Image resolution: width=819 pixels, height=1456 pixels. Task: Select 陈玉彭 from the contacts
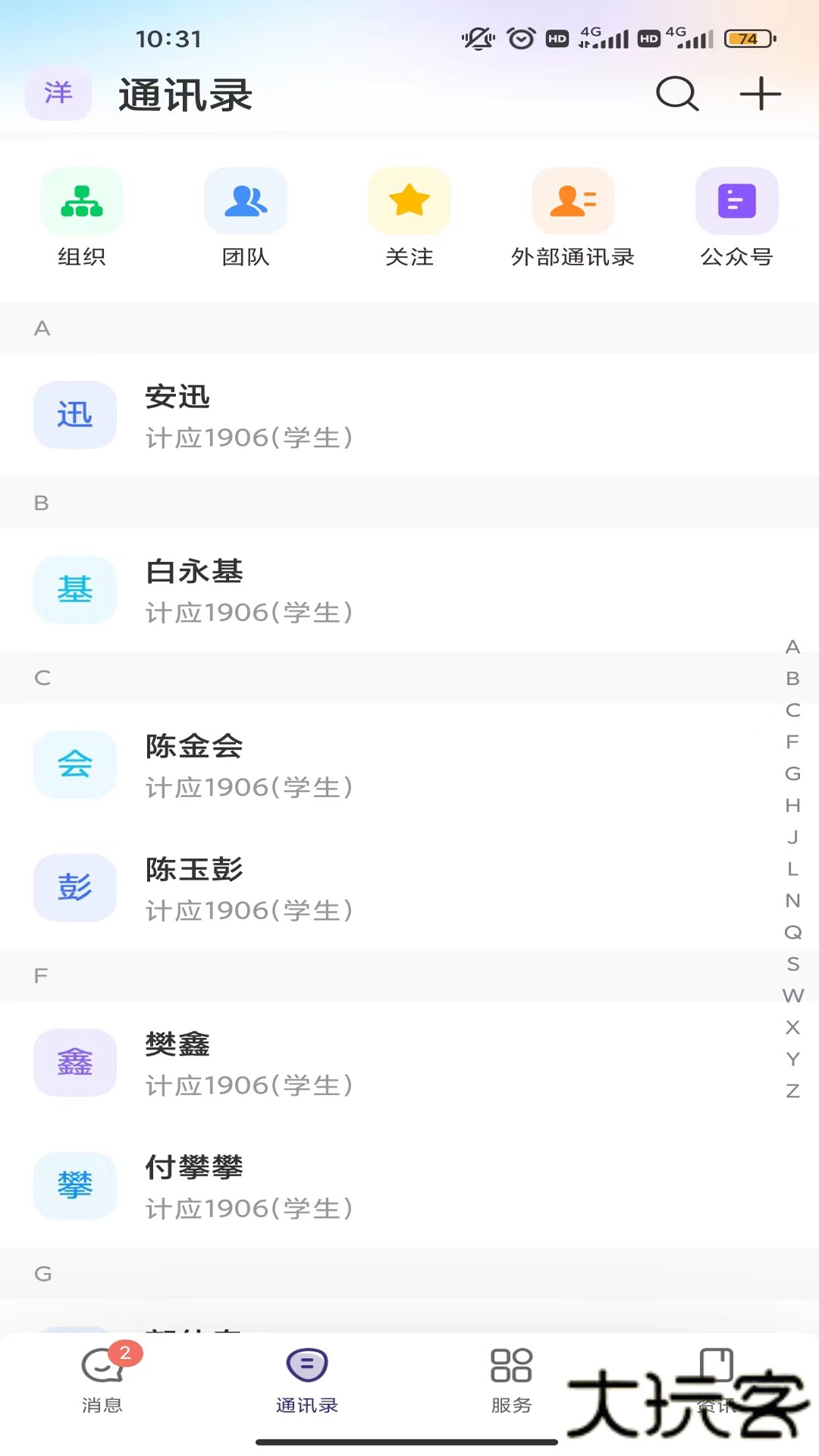pos(303,888)
